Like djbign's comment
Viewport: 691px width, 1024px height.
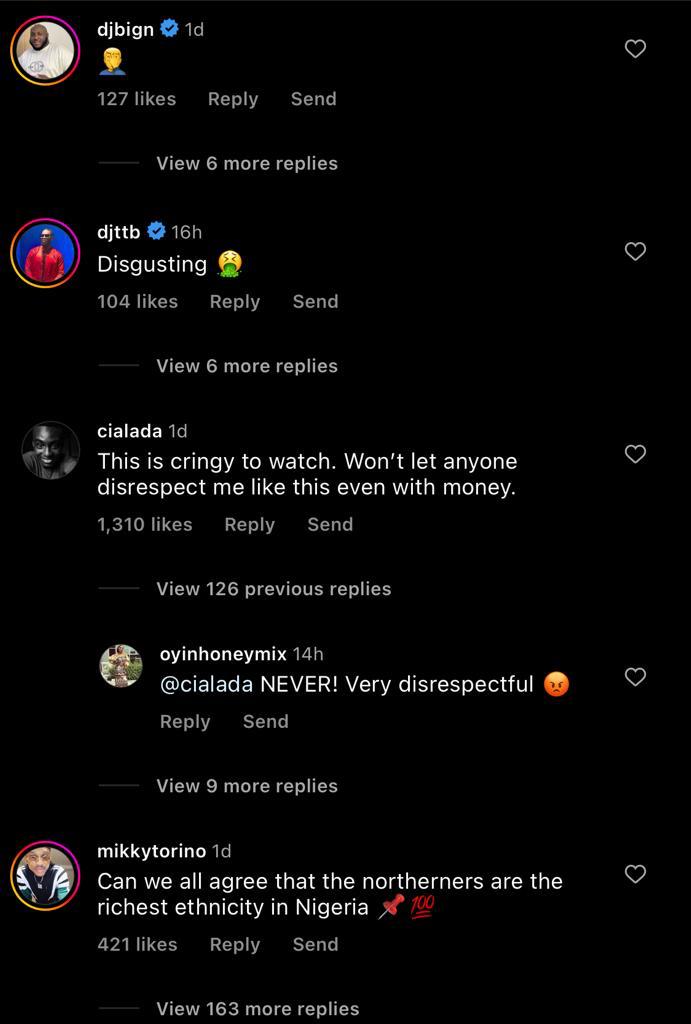point(635,48)
